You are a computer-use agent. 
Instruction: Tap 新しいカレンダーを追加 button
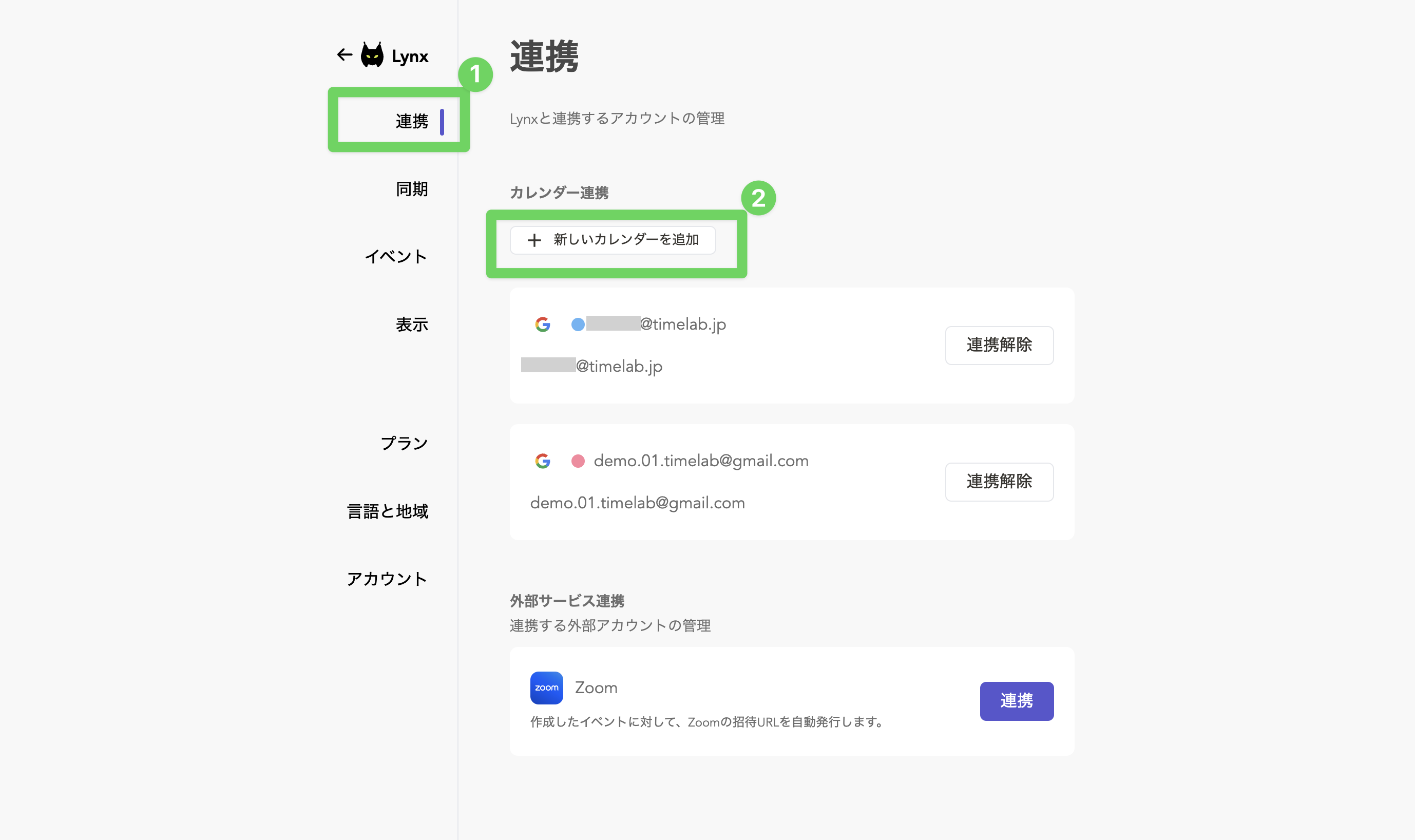tap(613, 240)
